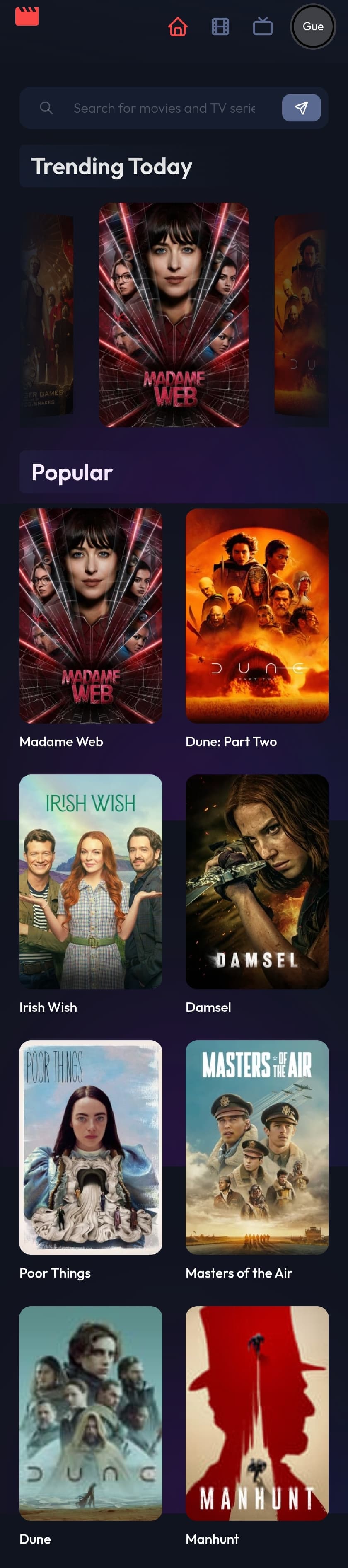Tap the clapperboard app logo
This screenshot has height=1568, width=348.
[27, 16]
